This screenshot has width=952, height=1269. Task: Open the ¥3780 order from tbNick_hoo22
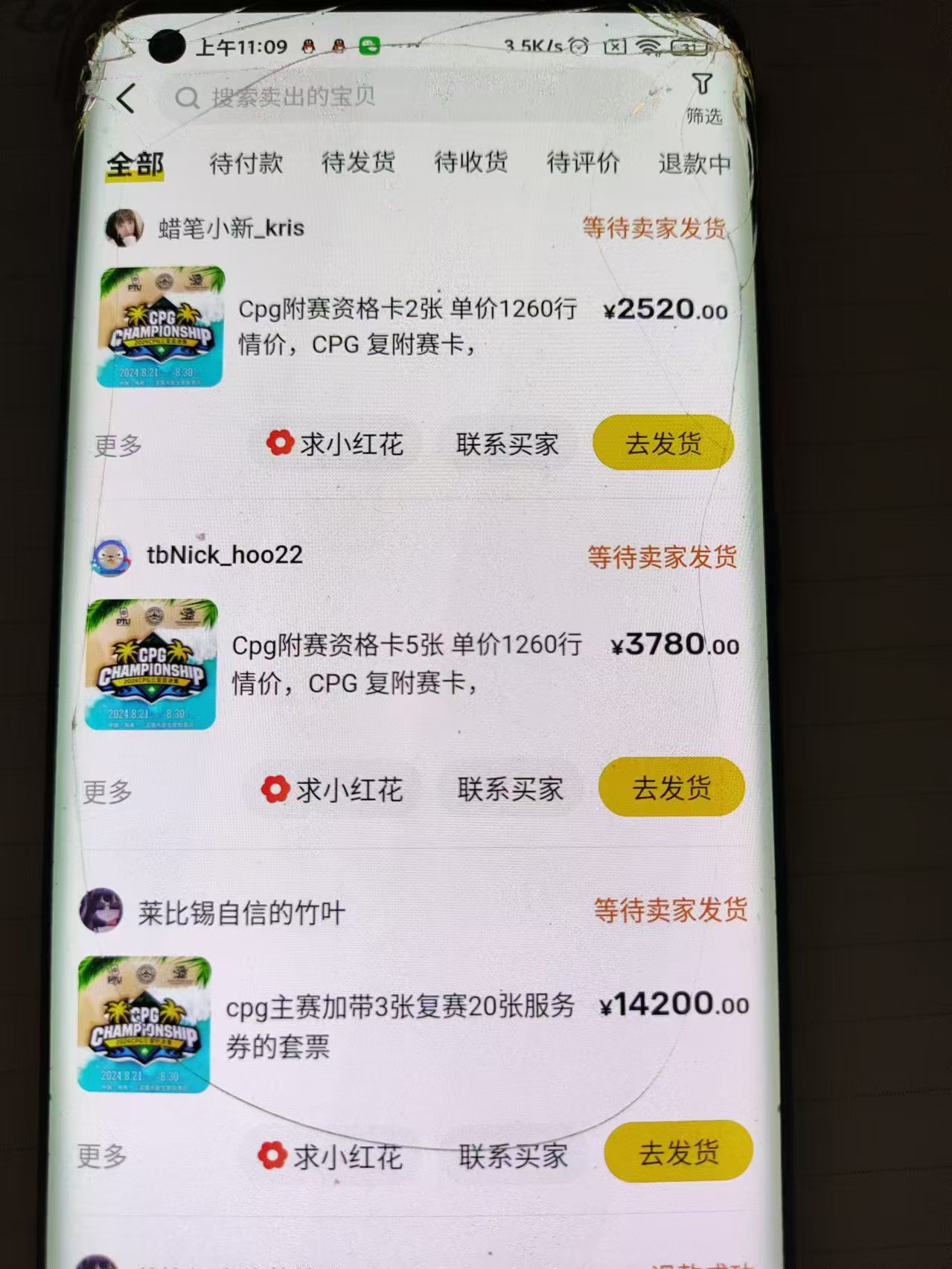(406, 663)
